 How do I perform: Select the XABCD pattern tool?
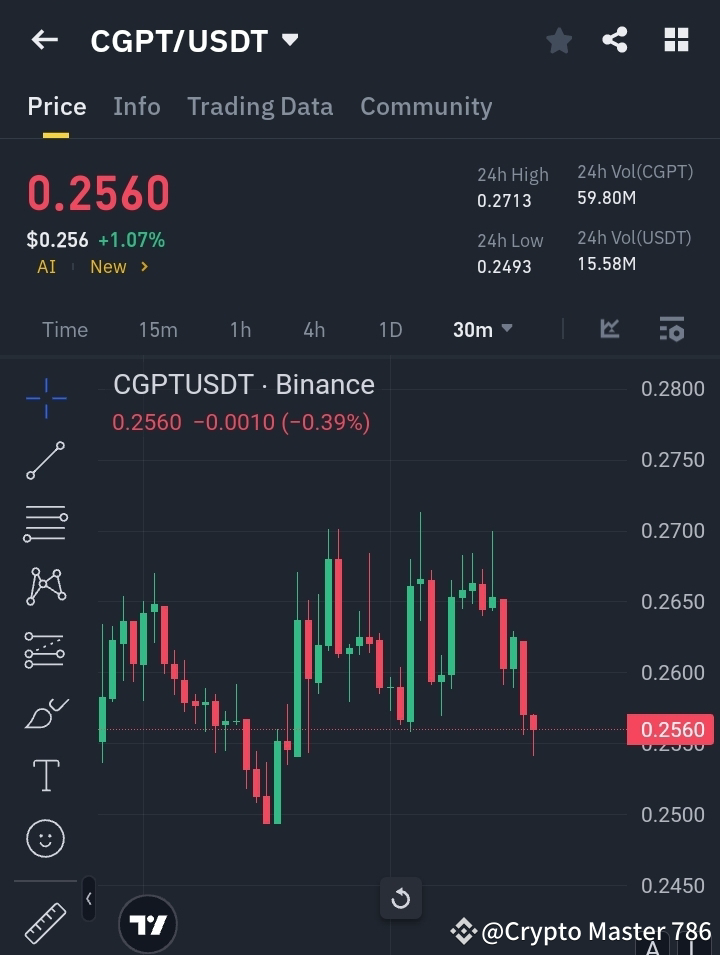[44, 587]
